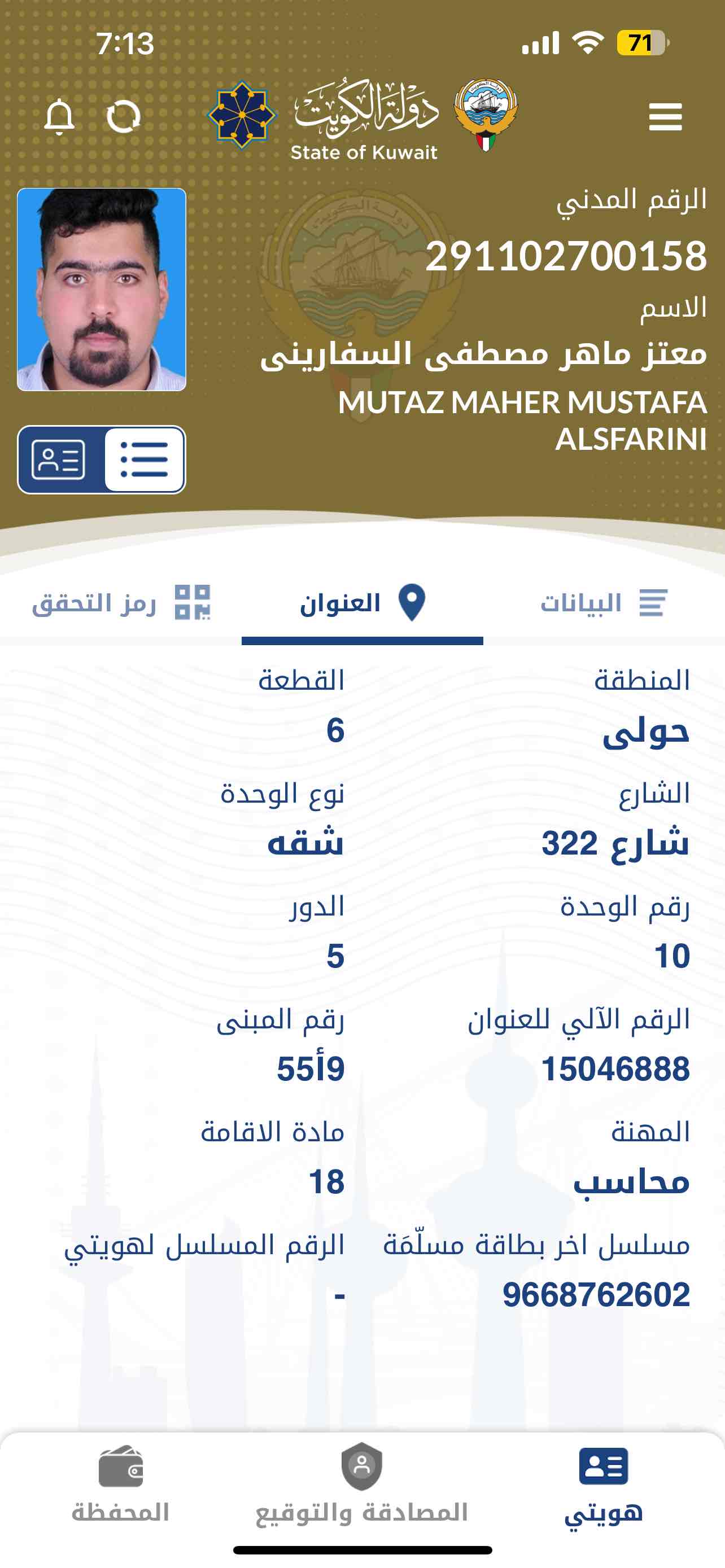Open the hamburger menu
Viewport: 725px width, 1568px height.
665,117
